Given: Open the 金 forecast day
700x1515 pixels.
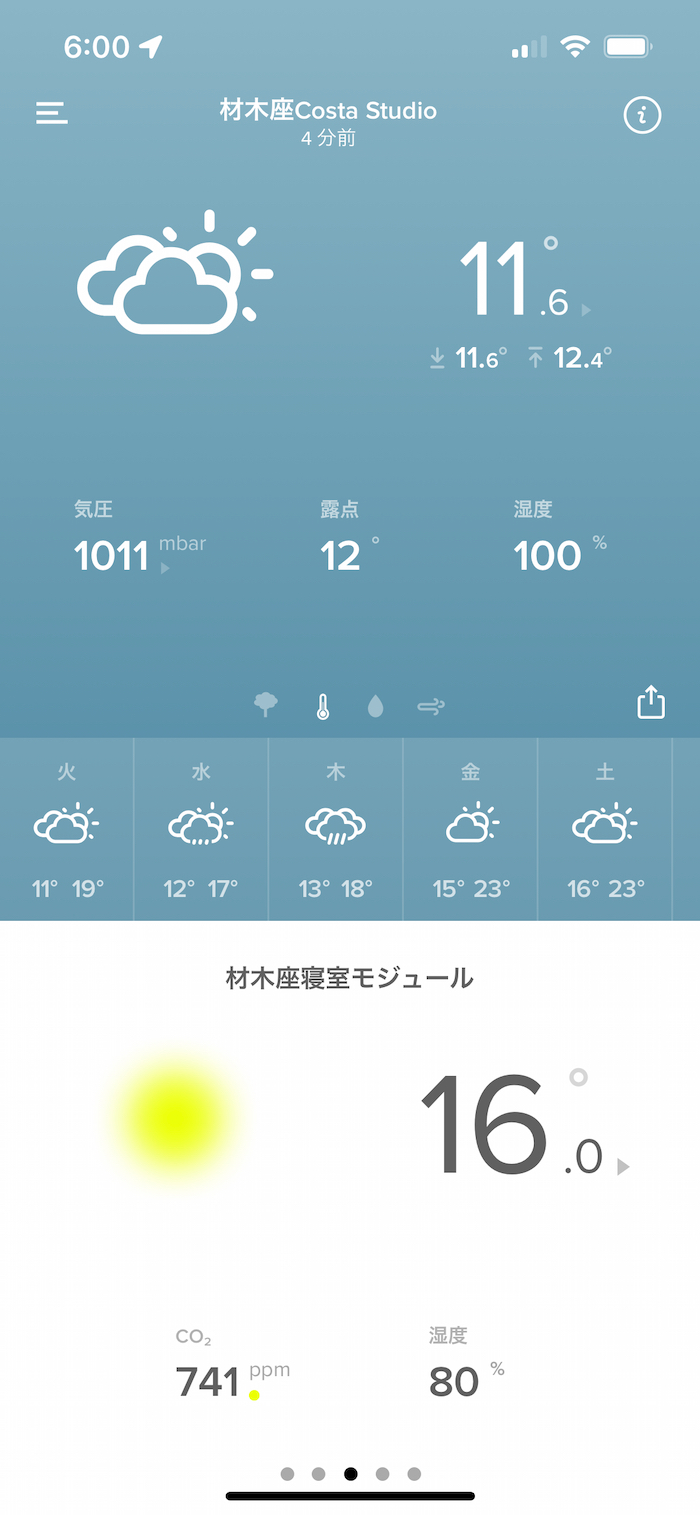Looking at the screenshot, I should (x=471, y=829).
